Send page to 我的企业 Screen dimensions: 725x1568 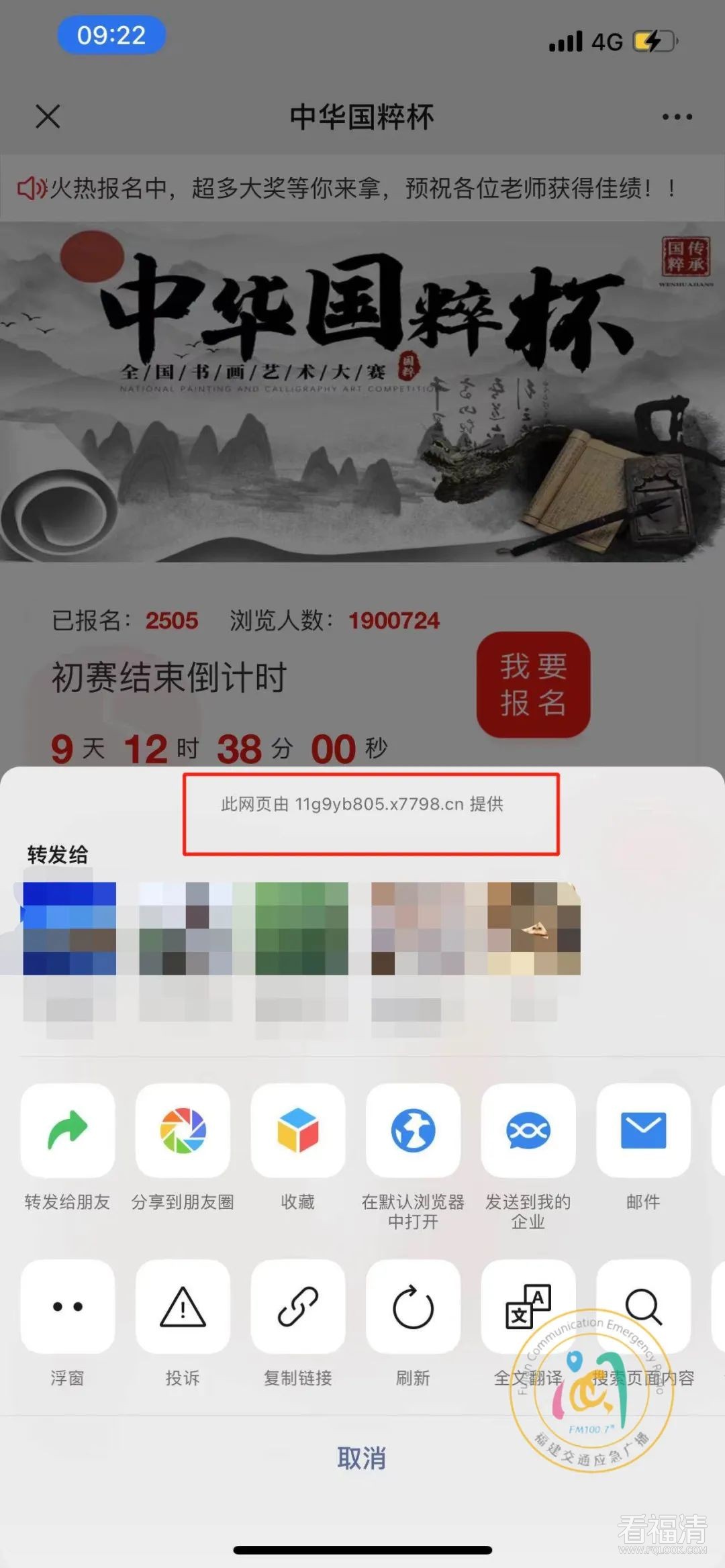[x=528, y=1130]
